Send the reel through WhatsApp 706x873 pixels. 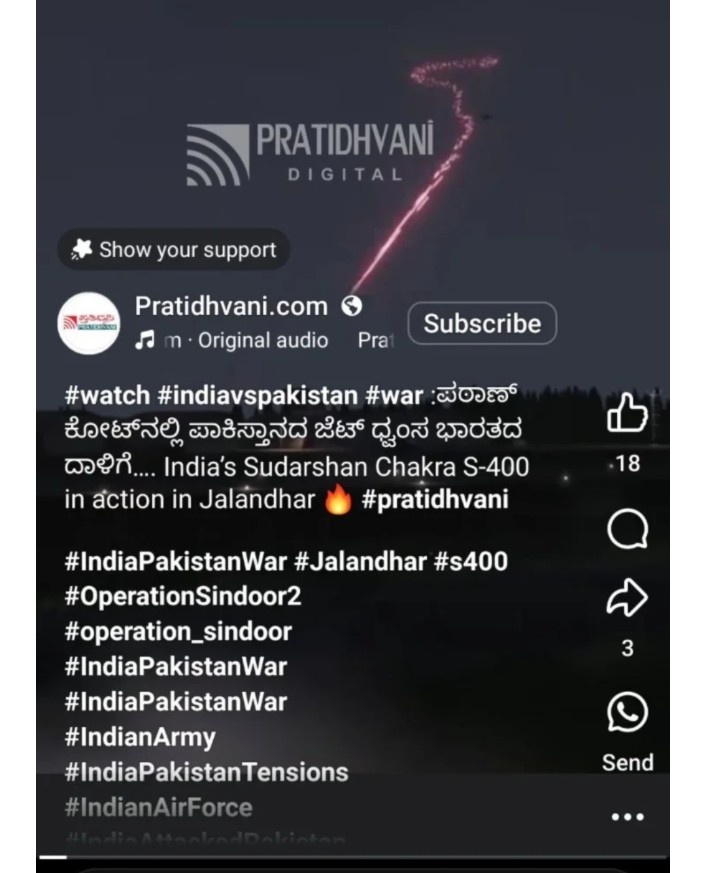(627, 713)
